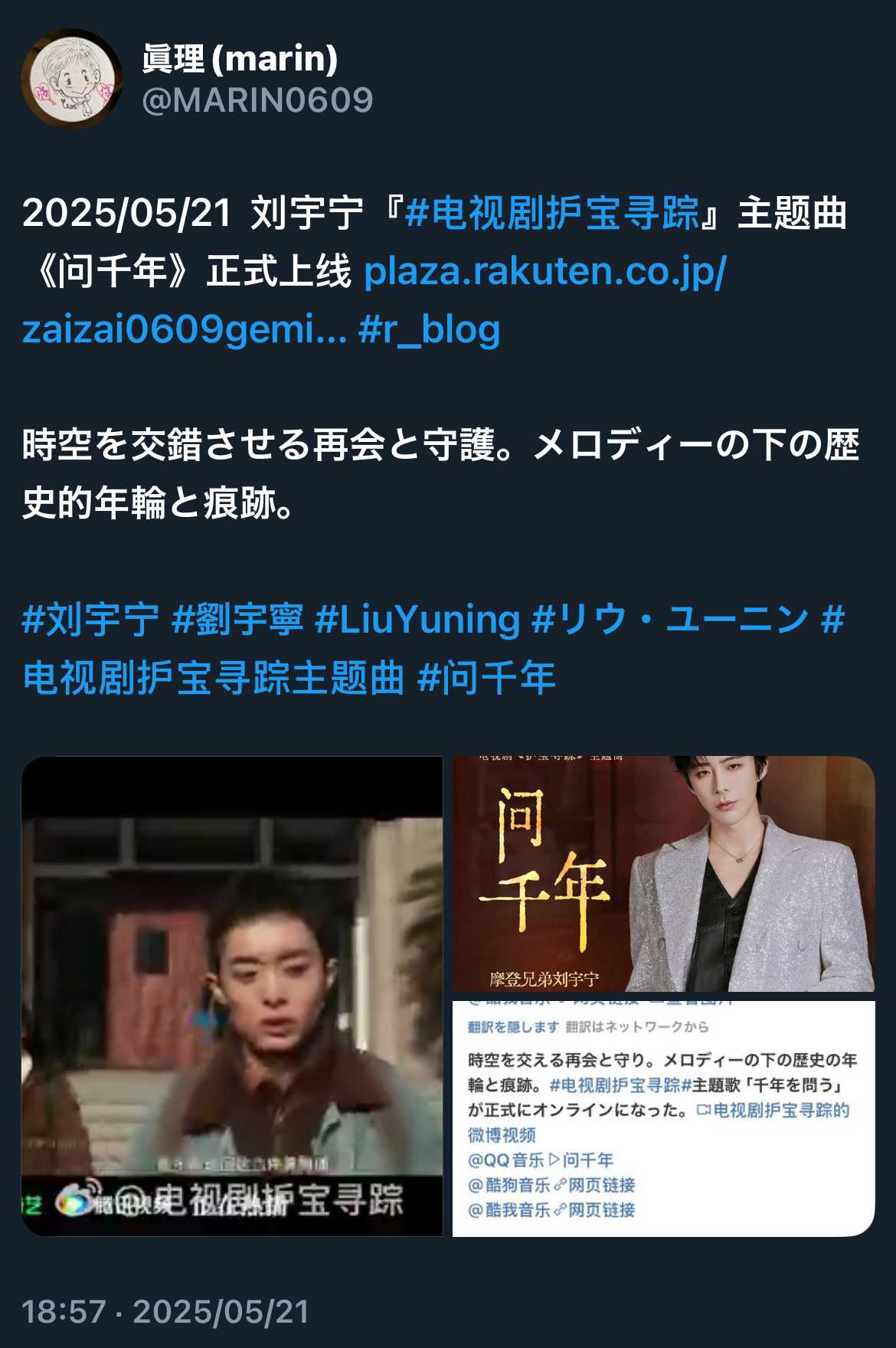Open hashtag #问千年

click(x=486, y=678)
